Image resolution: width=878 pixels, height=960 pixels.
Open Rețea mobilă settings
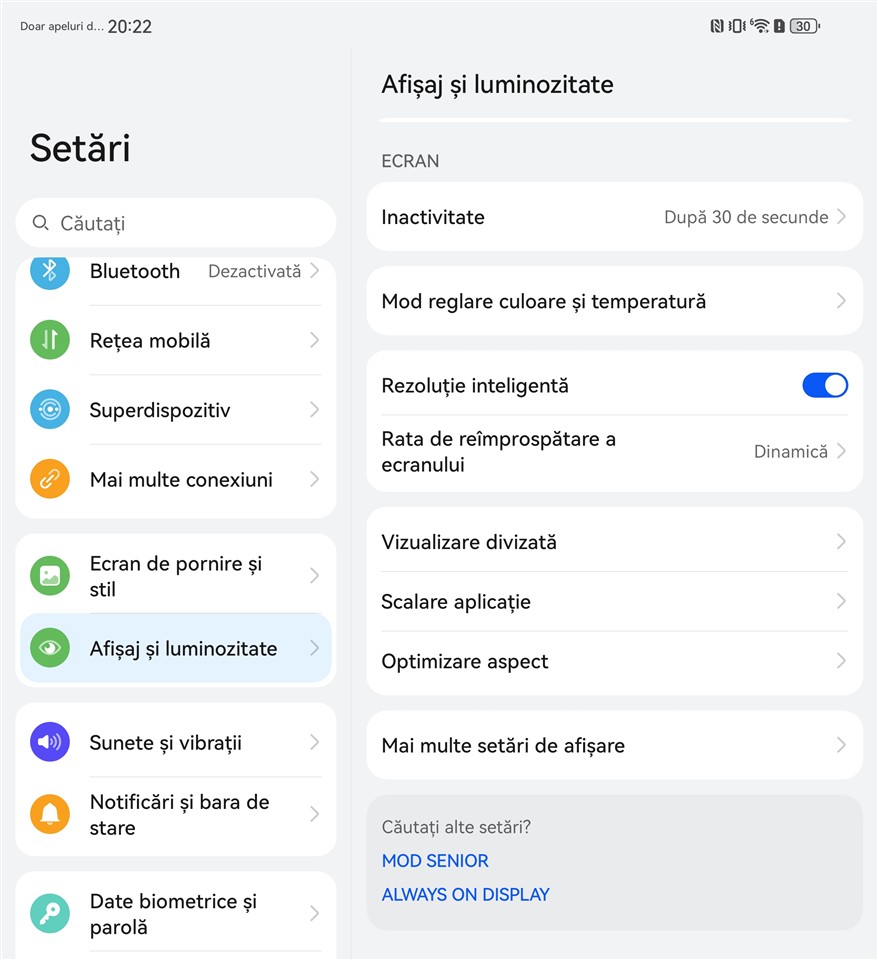175,340
